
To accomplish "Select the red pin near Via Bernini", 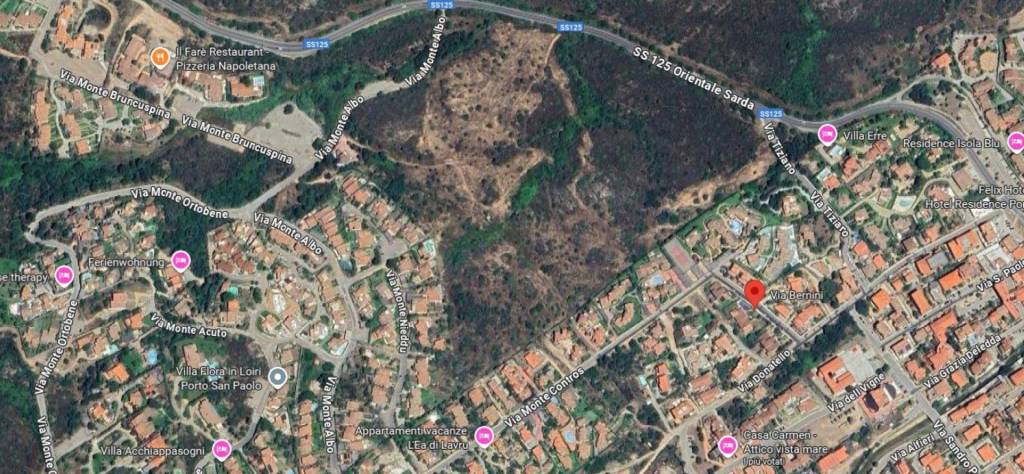I will click(755, 294).
